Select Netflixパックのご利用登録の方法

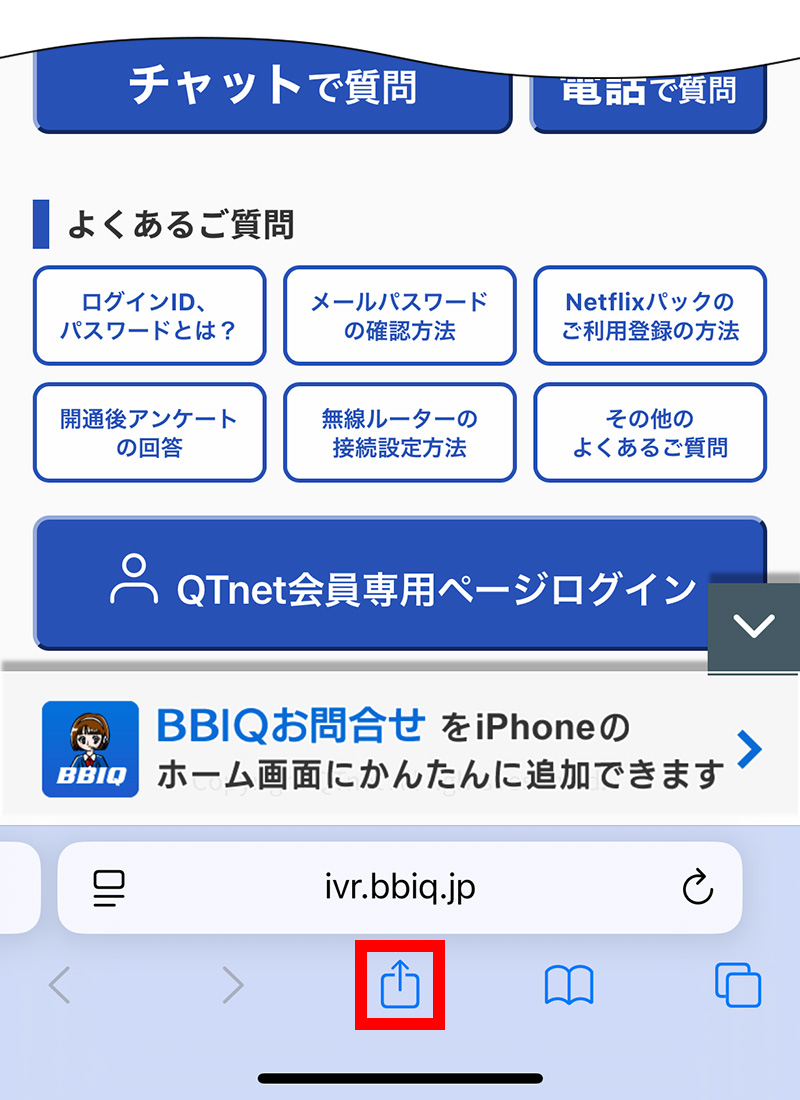click(x=650, y=315)
